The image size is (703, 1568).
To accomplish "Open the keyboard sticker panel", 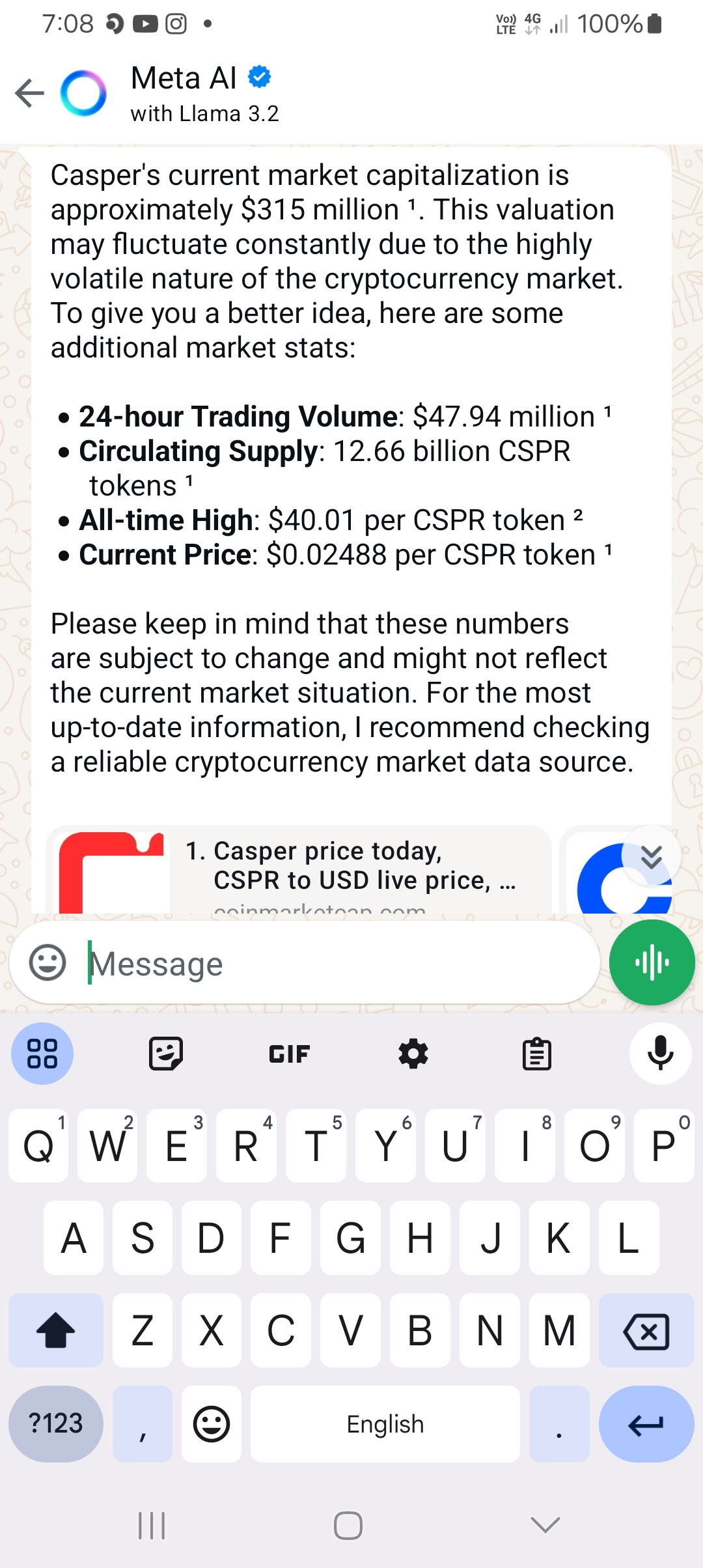I will coord(166,1054).
